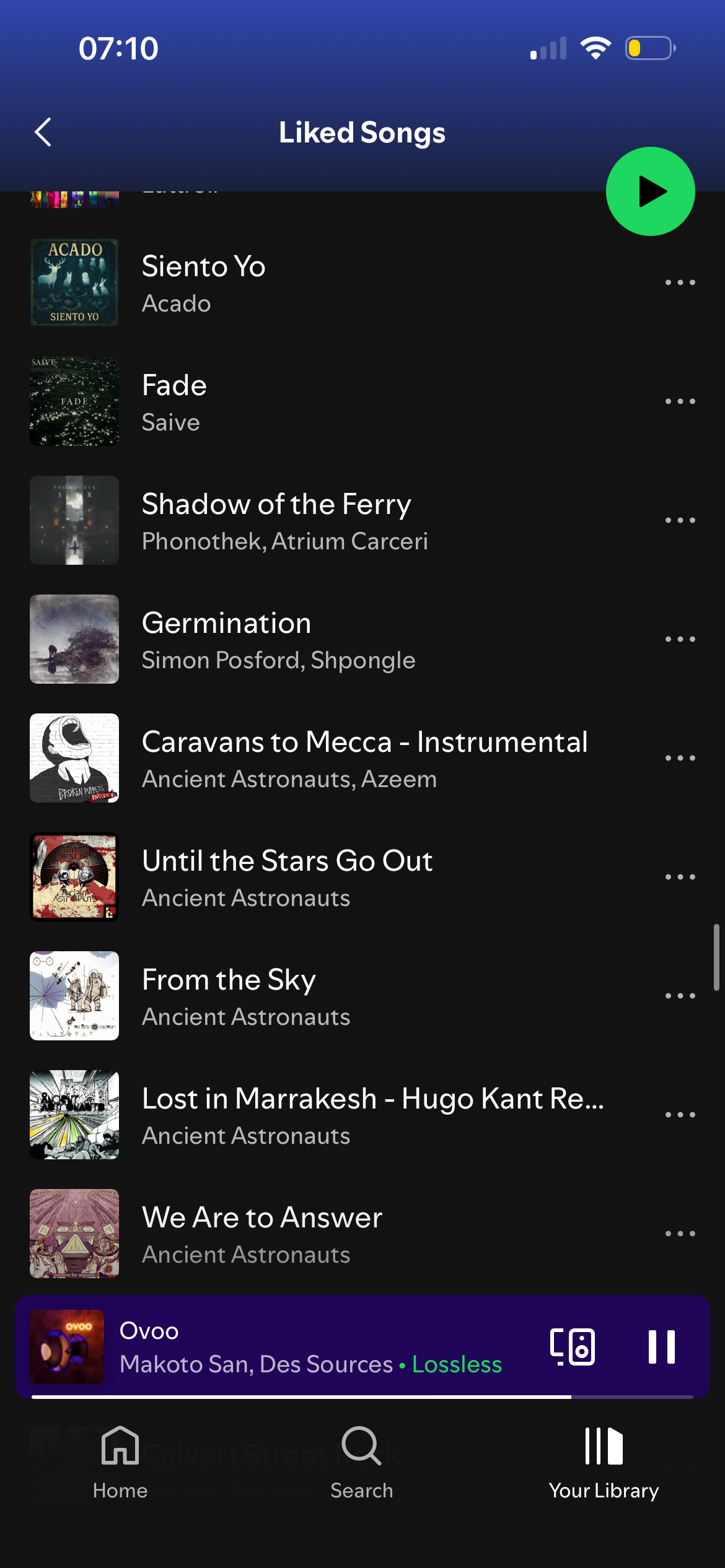Open more options for Germination
725x1568 pixels.
[x=680, y=640]
